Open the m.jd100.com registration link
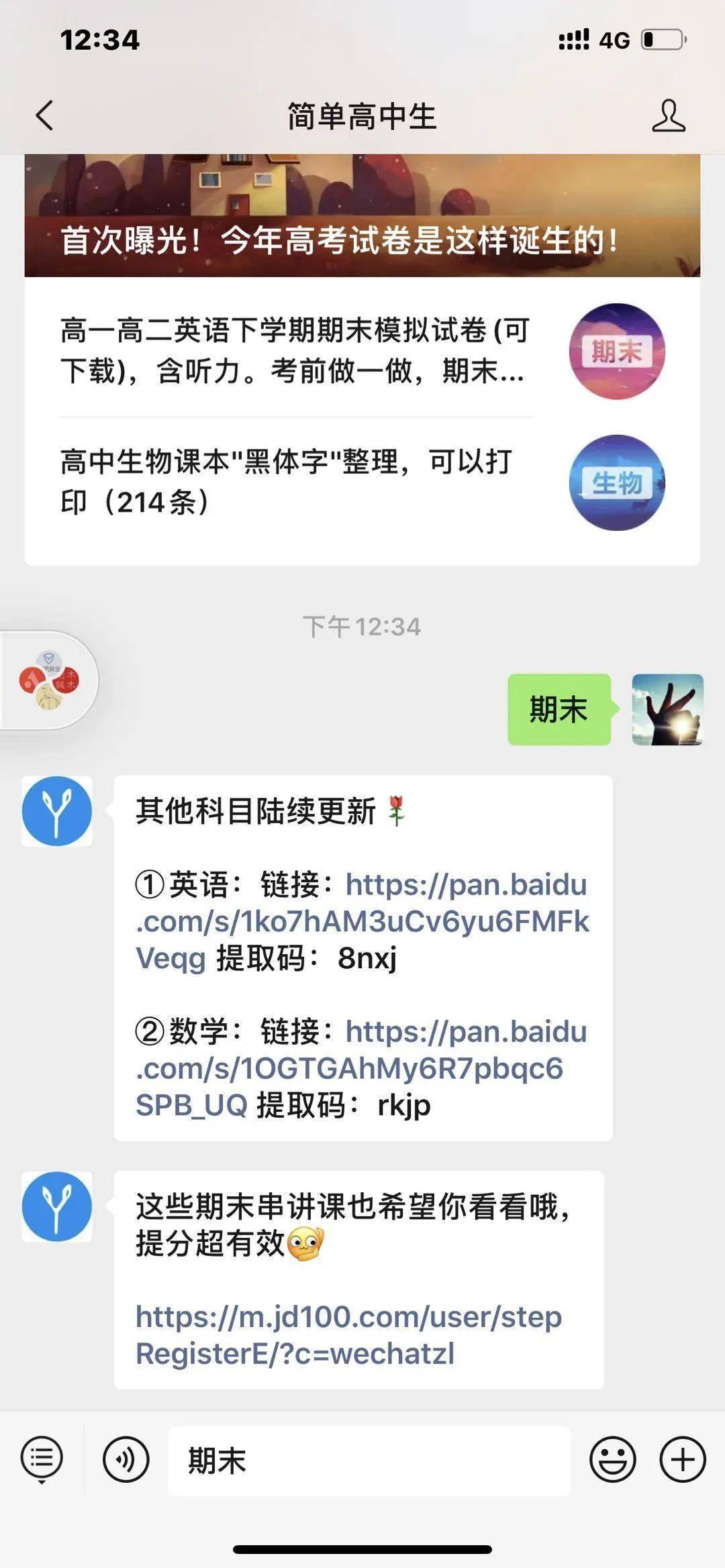Viewport: 725px width, 1568px height. tap(348, 1335)
